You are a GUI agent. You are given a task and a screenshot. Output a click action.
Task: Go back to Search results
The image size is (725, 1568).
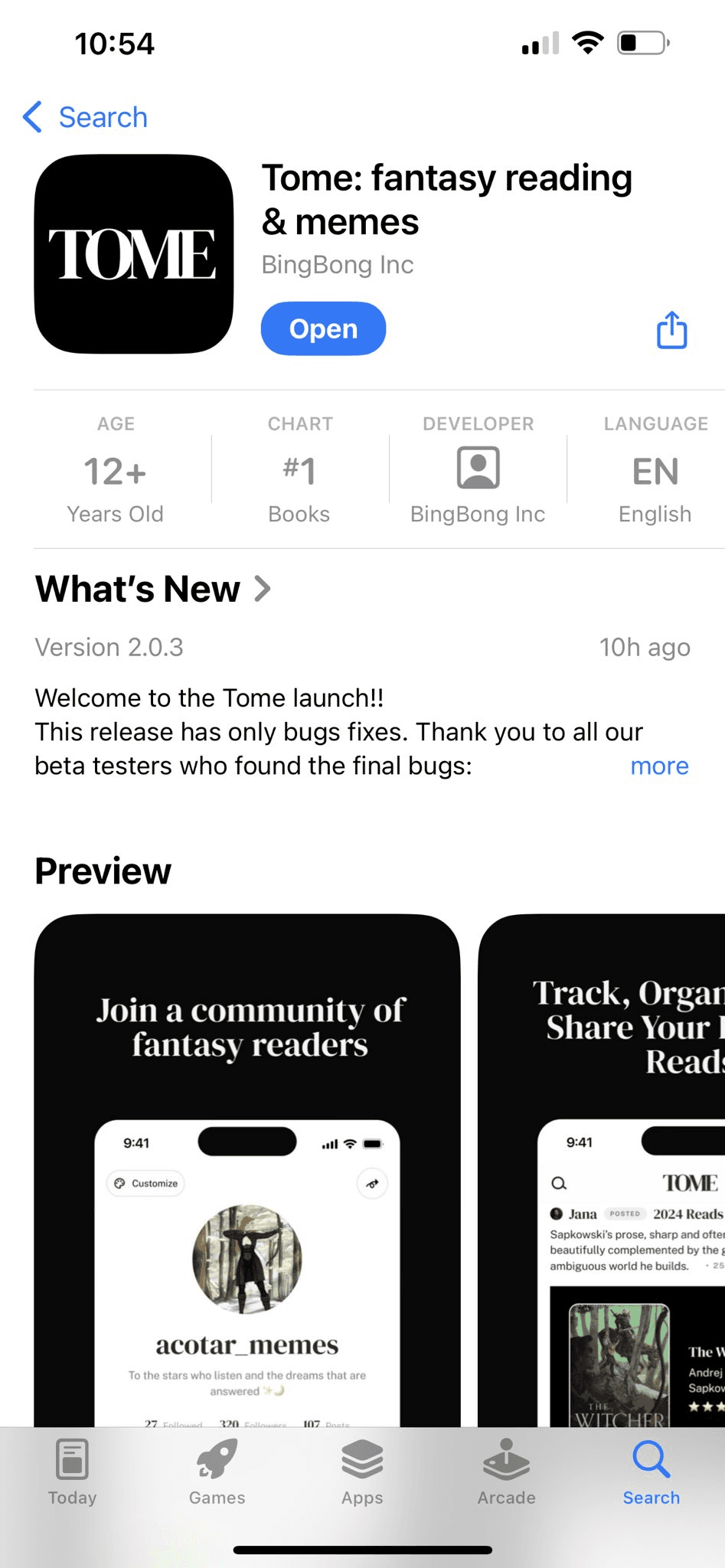(x=86, y=117)
